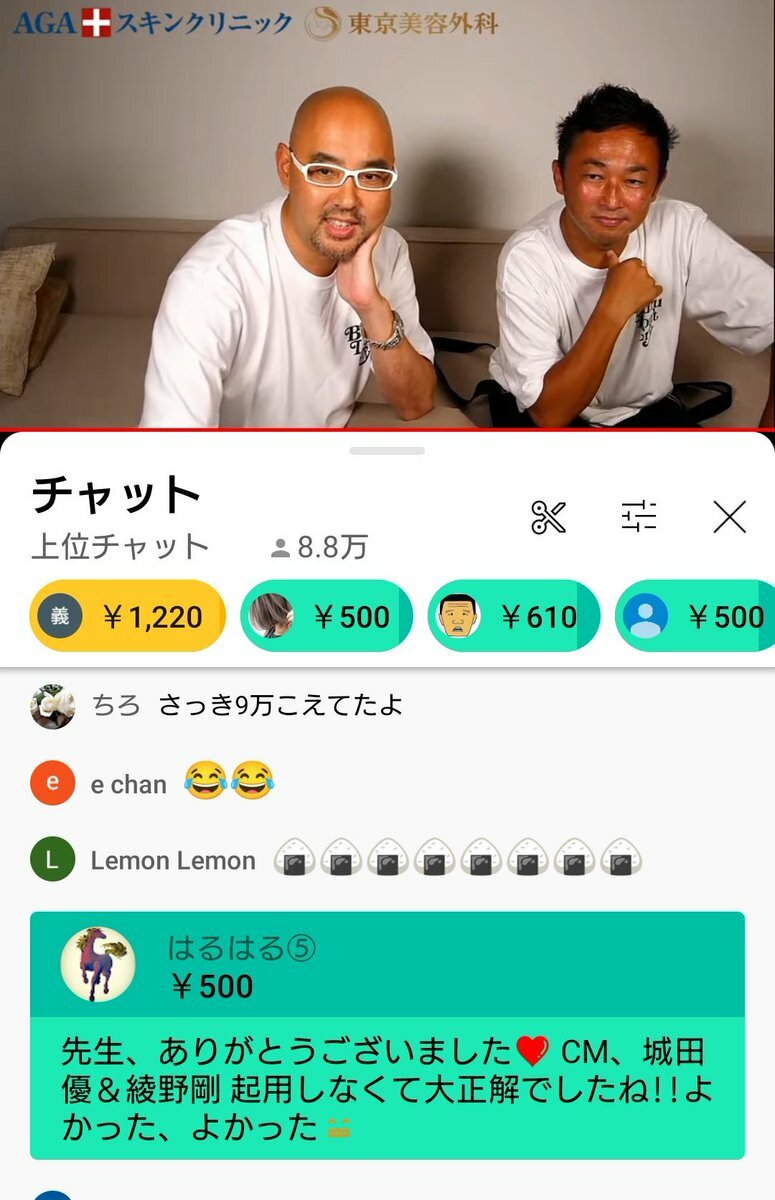Open the chat filter settings icon
Image resolution: width=775 pixels, height=1200 pixels.
tap(639, 516)
